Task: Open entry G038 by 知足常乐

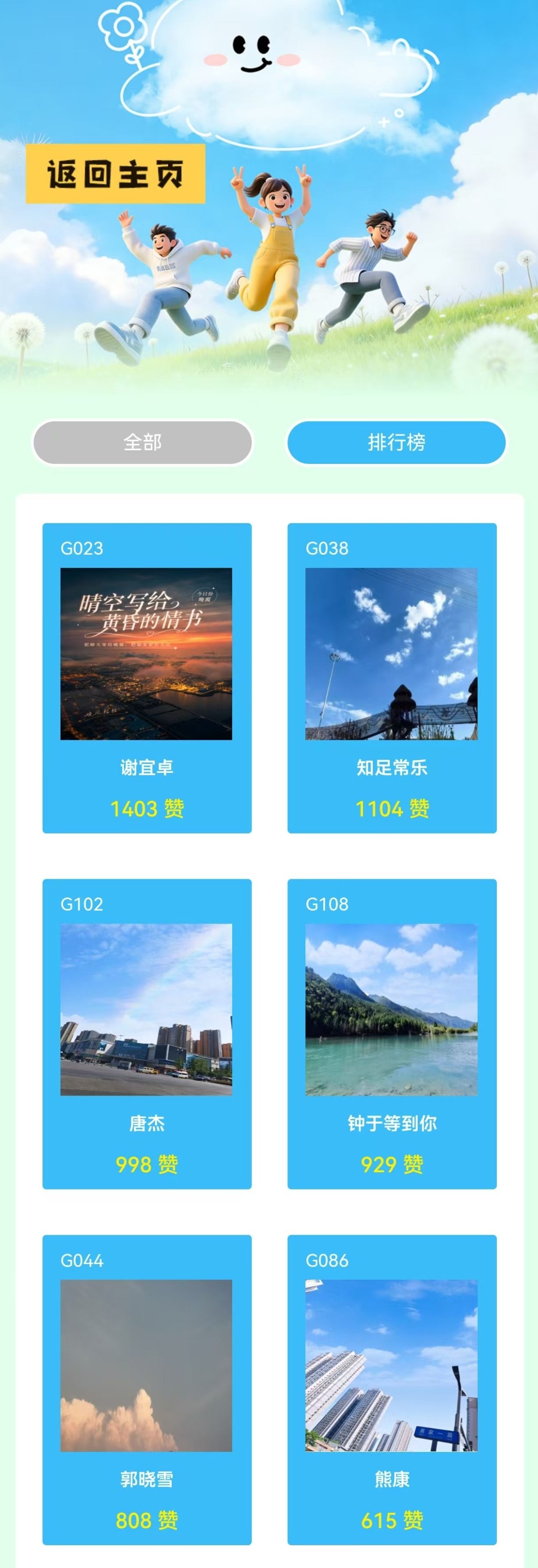Action: point(392,678)
